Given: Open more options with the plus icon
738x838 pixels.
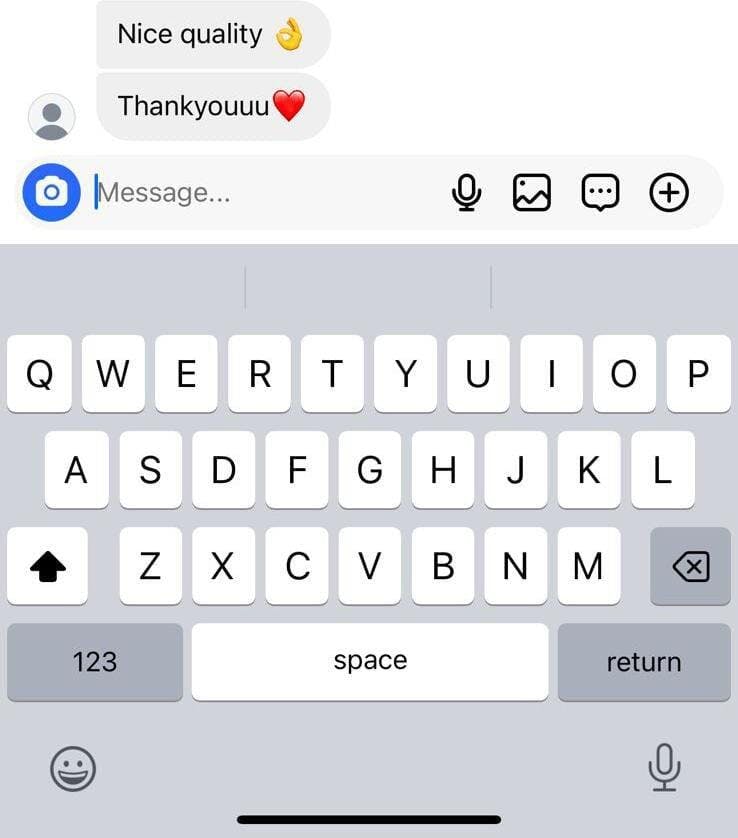Looking at the screenshot, I should pyautogui.click(x=669, y=192).
